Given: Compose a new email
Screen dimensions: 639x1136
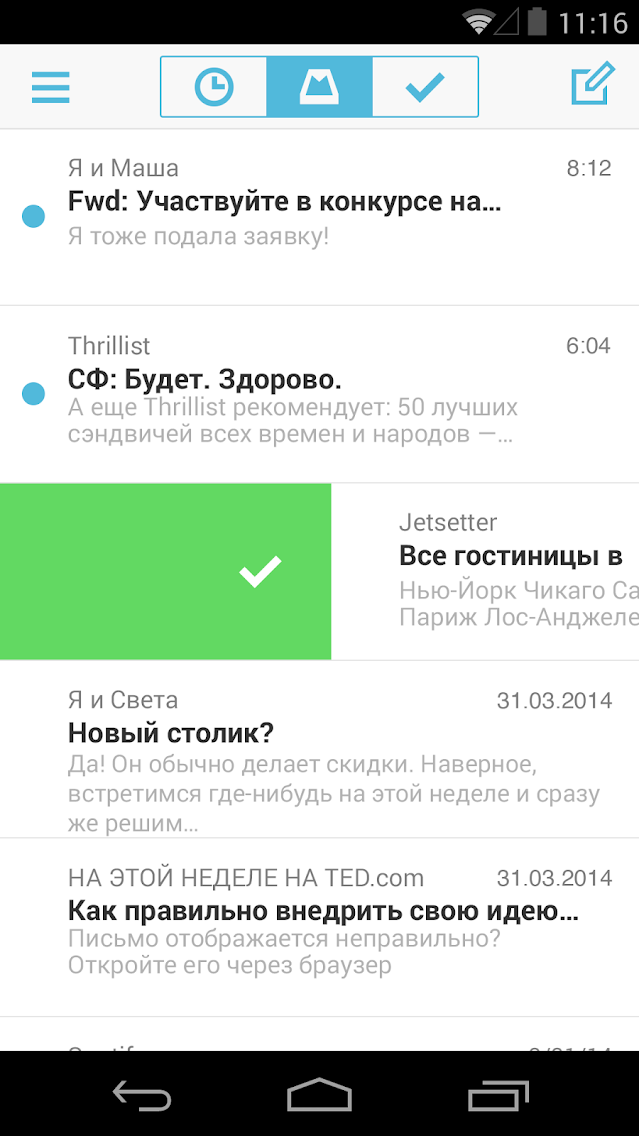Looking at the screenshot, I should 592,87.
